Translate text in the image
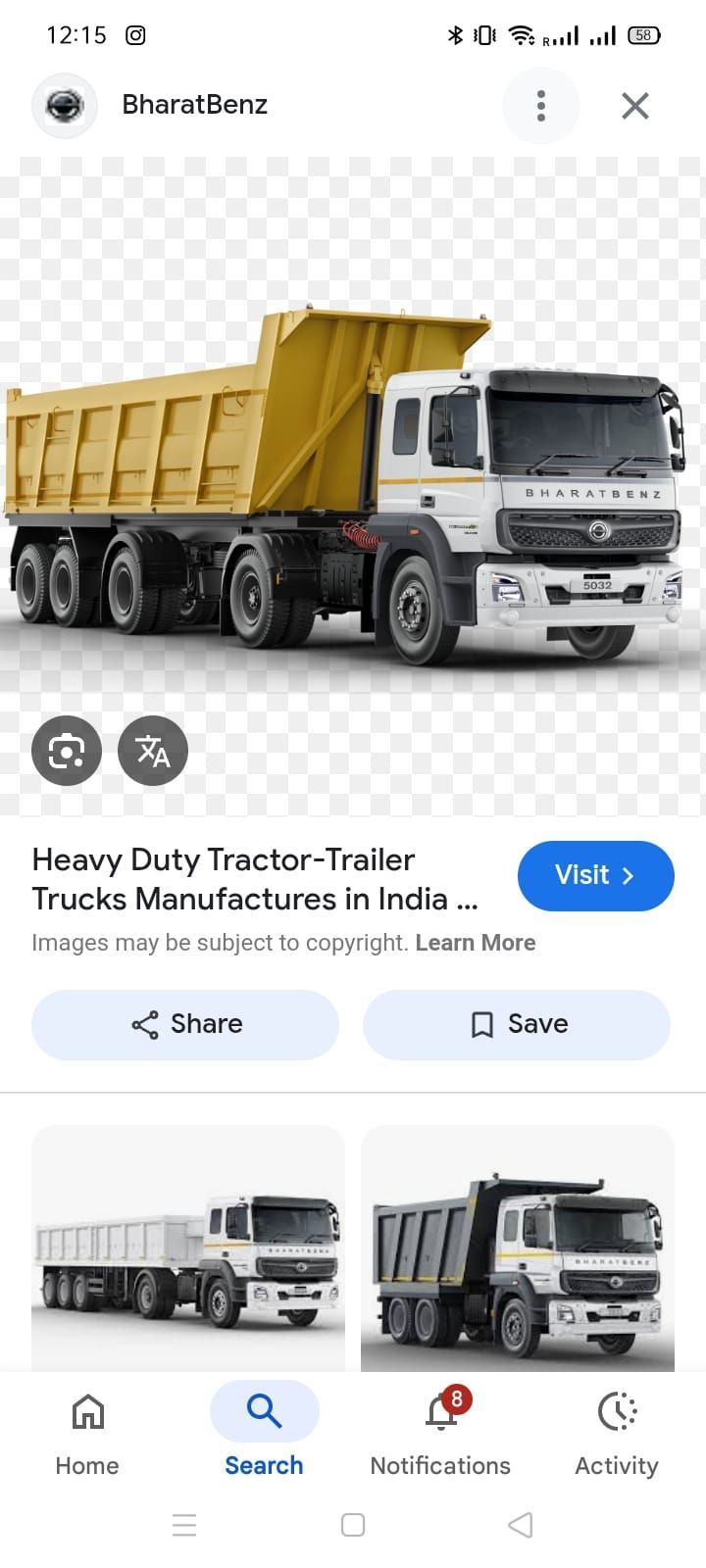The width and height of the screenshot is (706, 1568). coord(153,751)
